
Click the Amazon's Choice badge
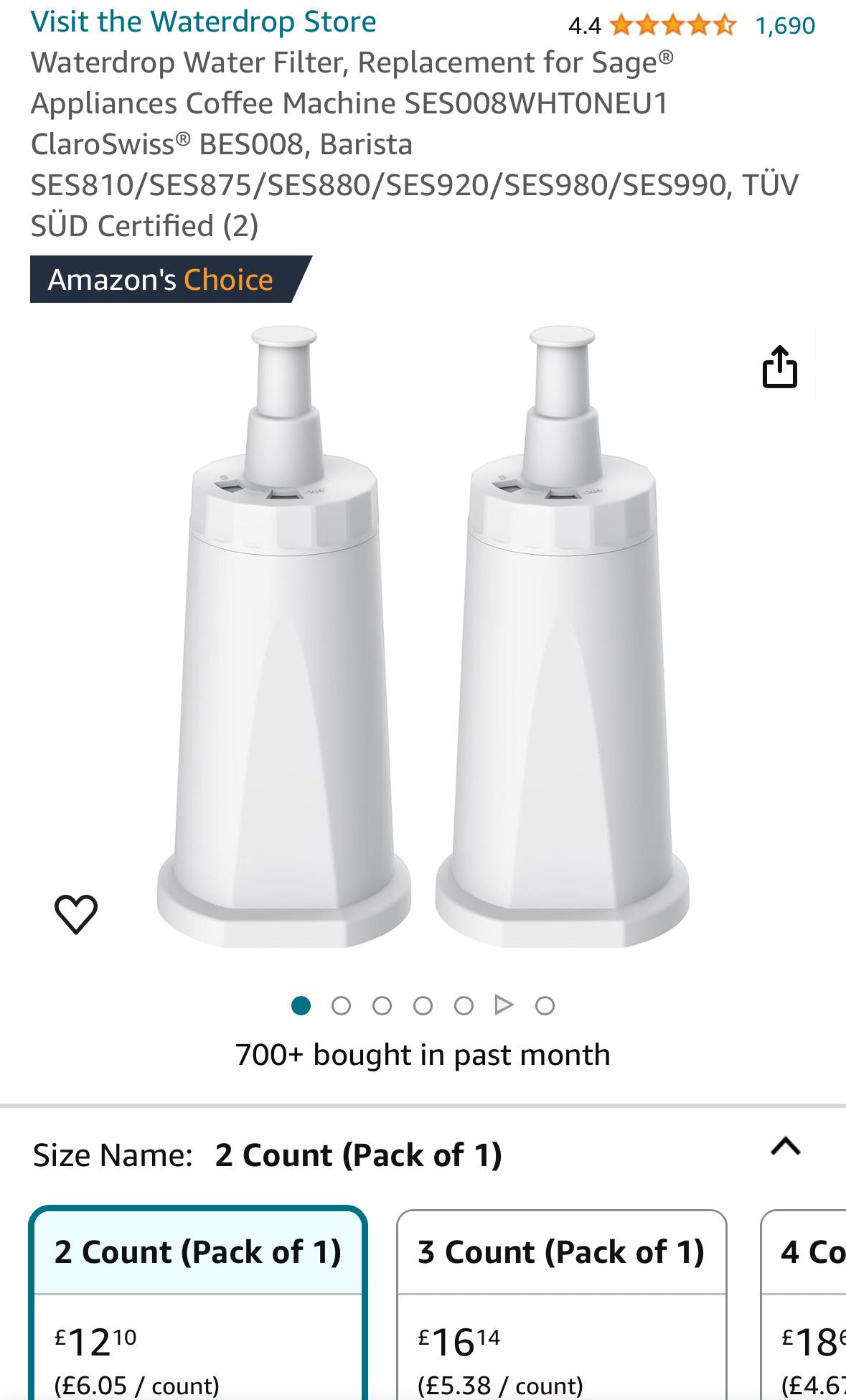tap(161, 280)
